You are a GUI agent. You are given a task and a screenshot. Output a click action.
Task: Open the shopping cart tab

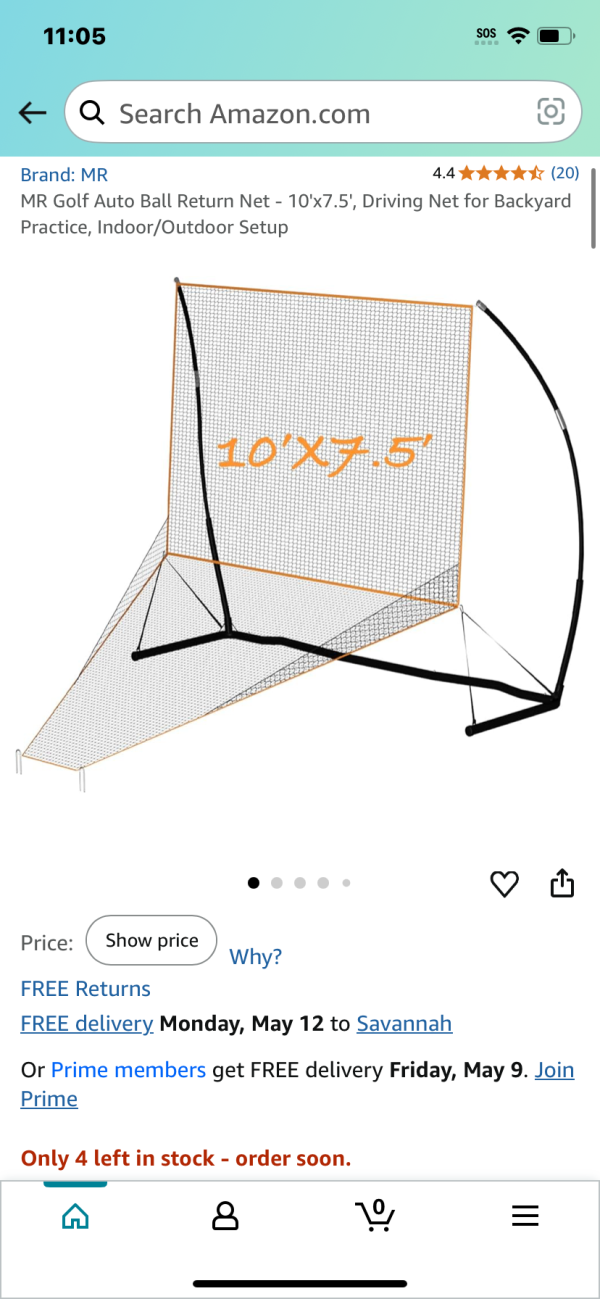click(375, 1216)
